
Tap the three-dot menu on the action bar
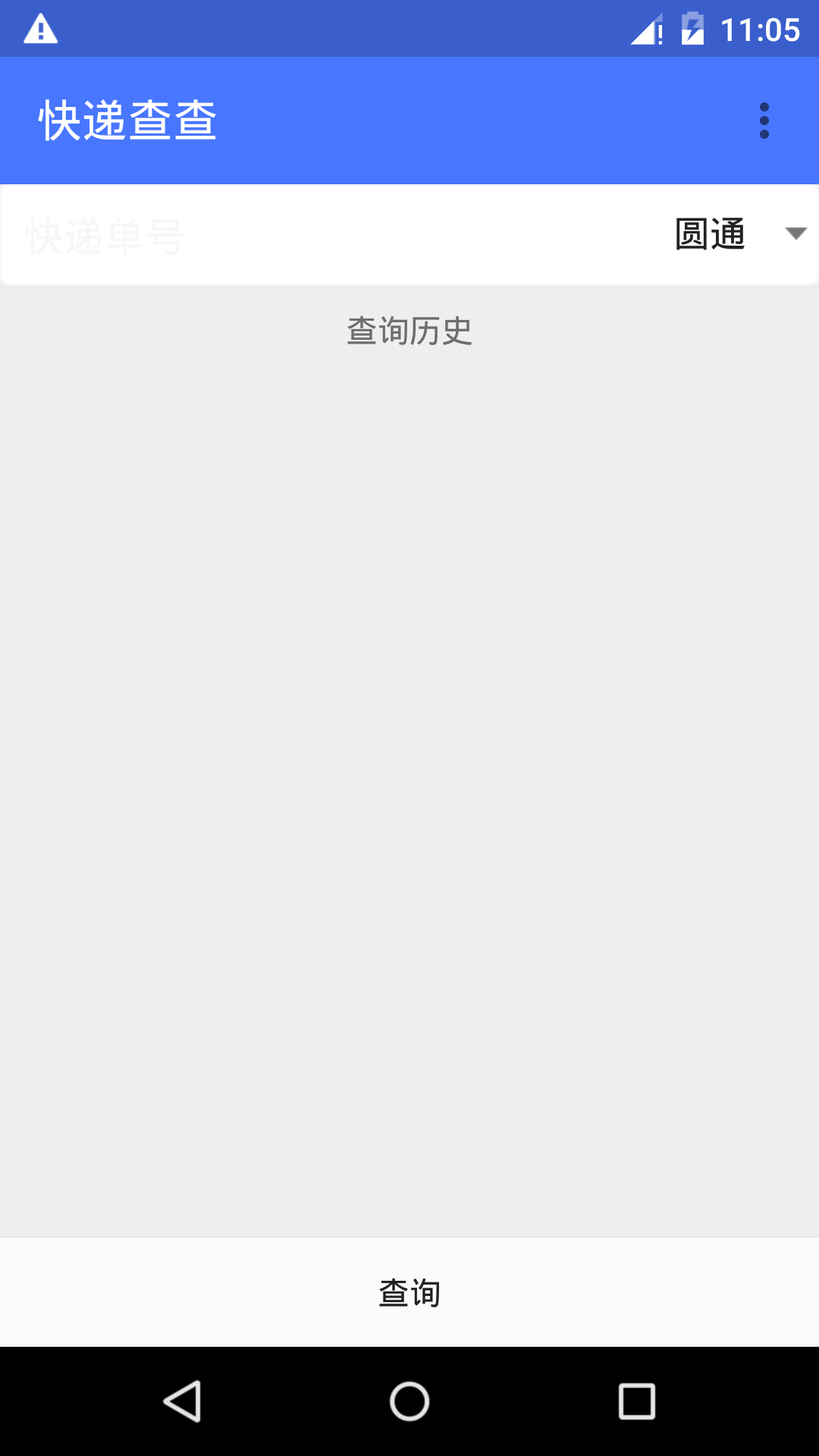(765, 120)
